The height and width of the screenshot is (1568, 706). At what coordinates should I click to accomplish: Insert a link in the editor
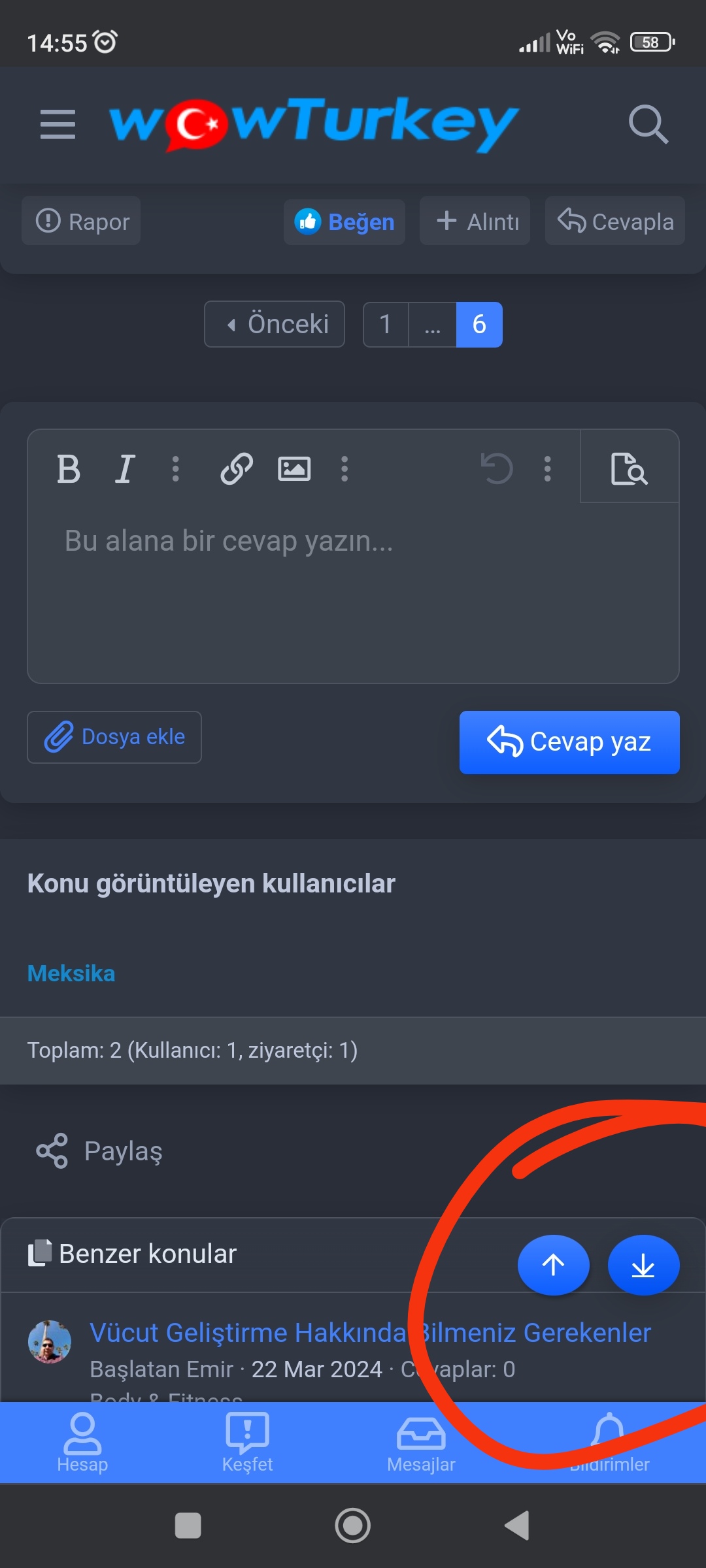237,469
